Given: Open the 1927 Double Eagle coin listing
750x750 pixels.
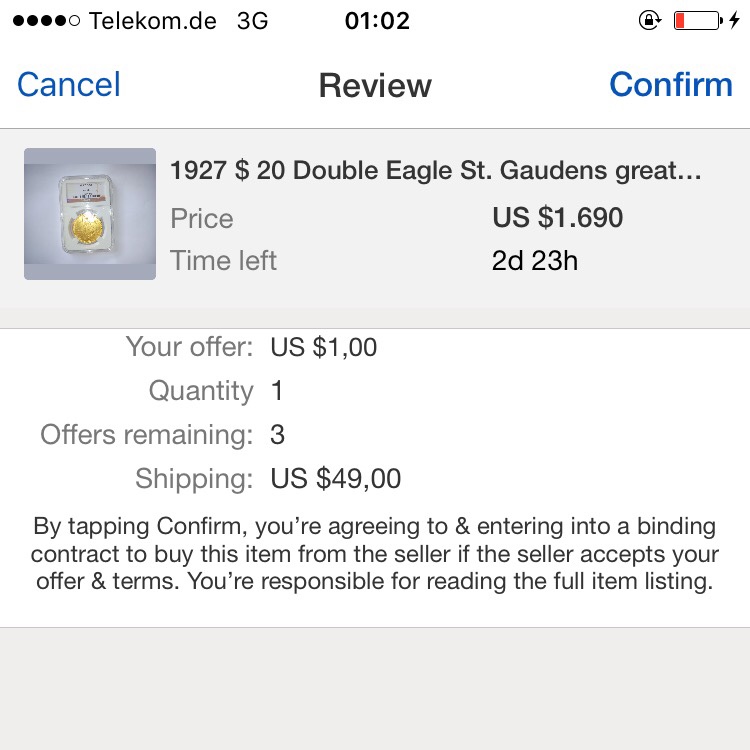Looking at the screenshot, I should pyautogui.click(x=435, y=171).
